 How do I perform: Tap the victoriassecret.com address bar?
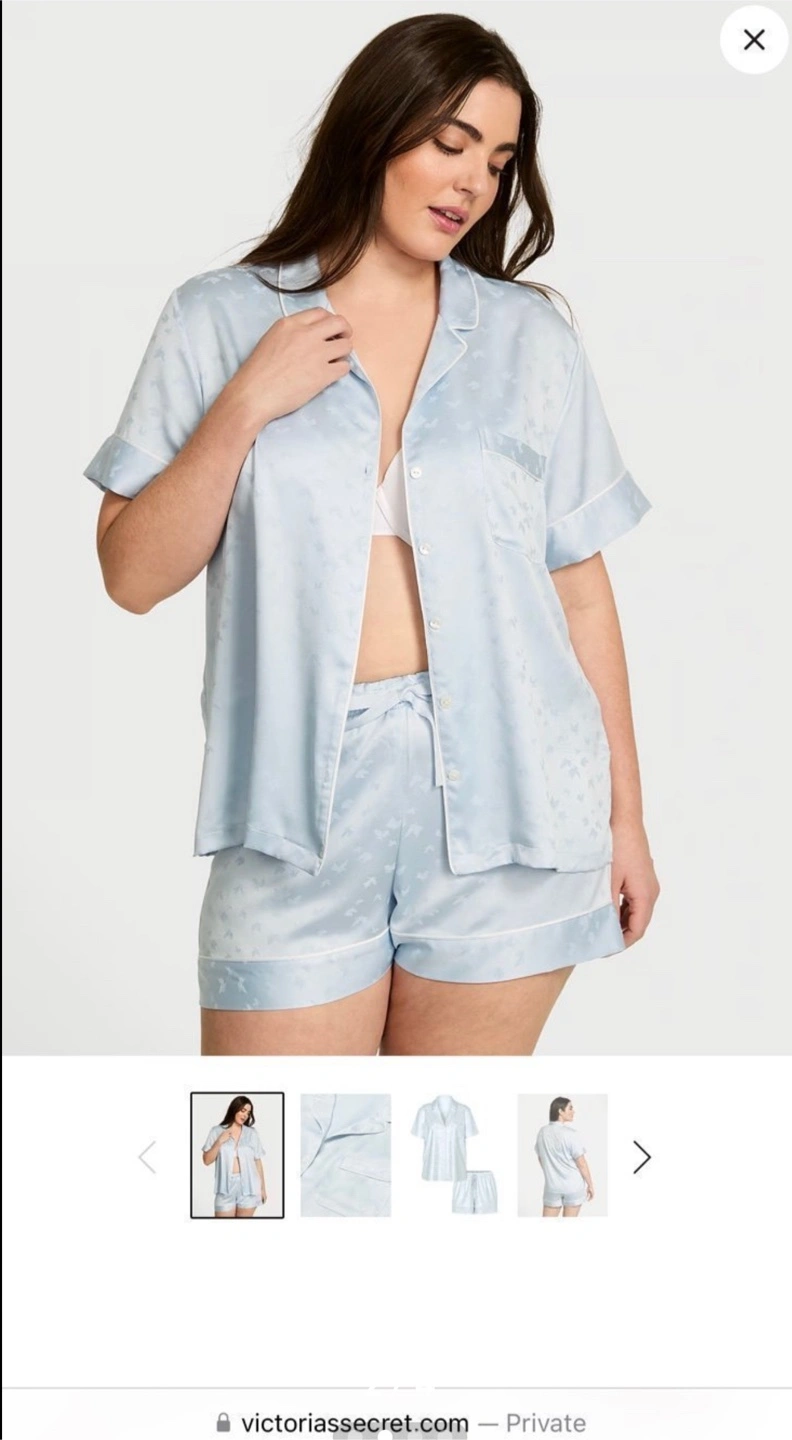click(400, 1422)
